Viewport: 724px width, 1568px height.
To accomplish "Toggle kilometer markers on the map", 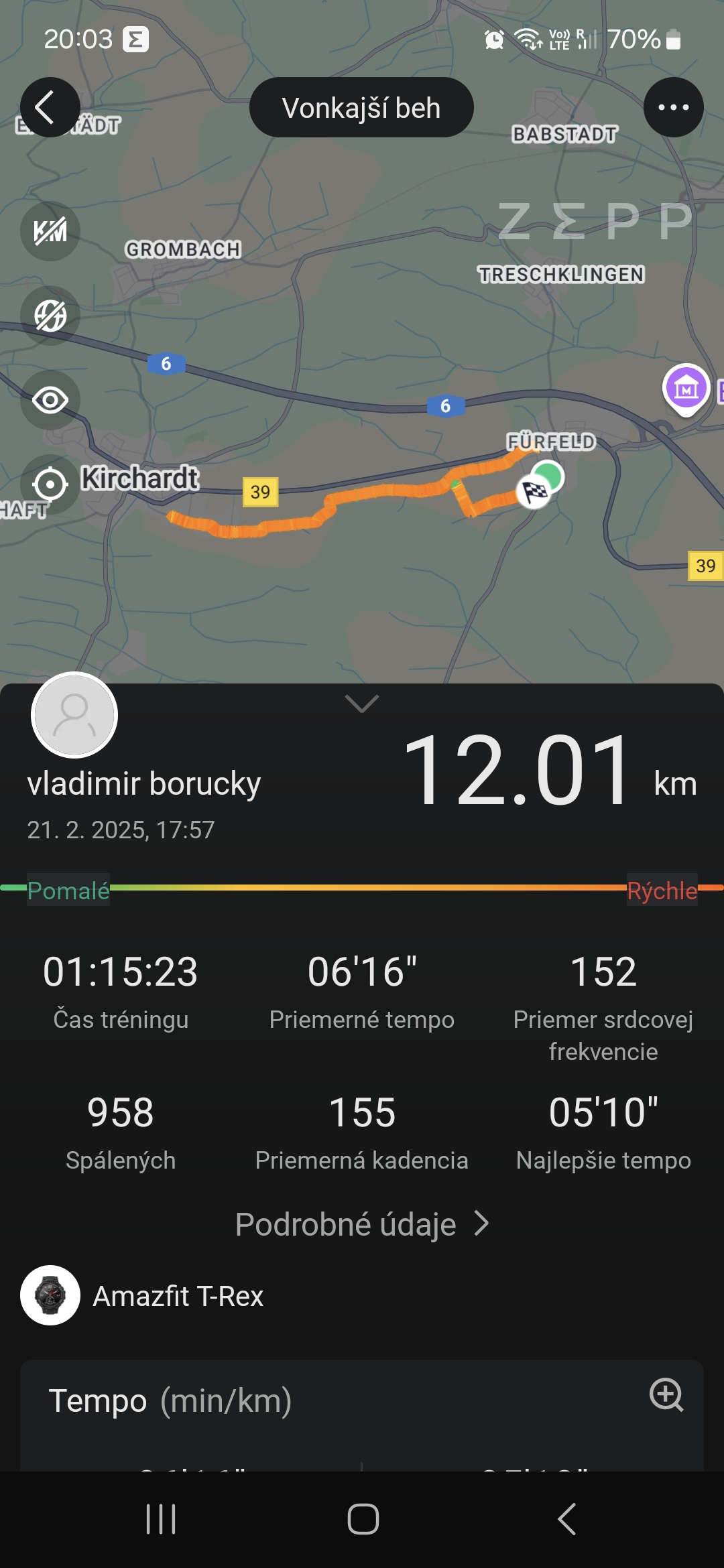I will 50,231.
